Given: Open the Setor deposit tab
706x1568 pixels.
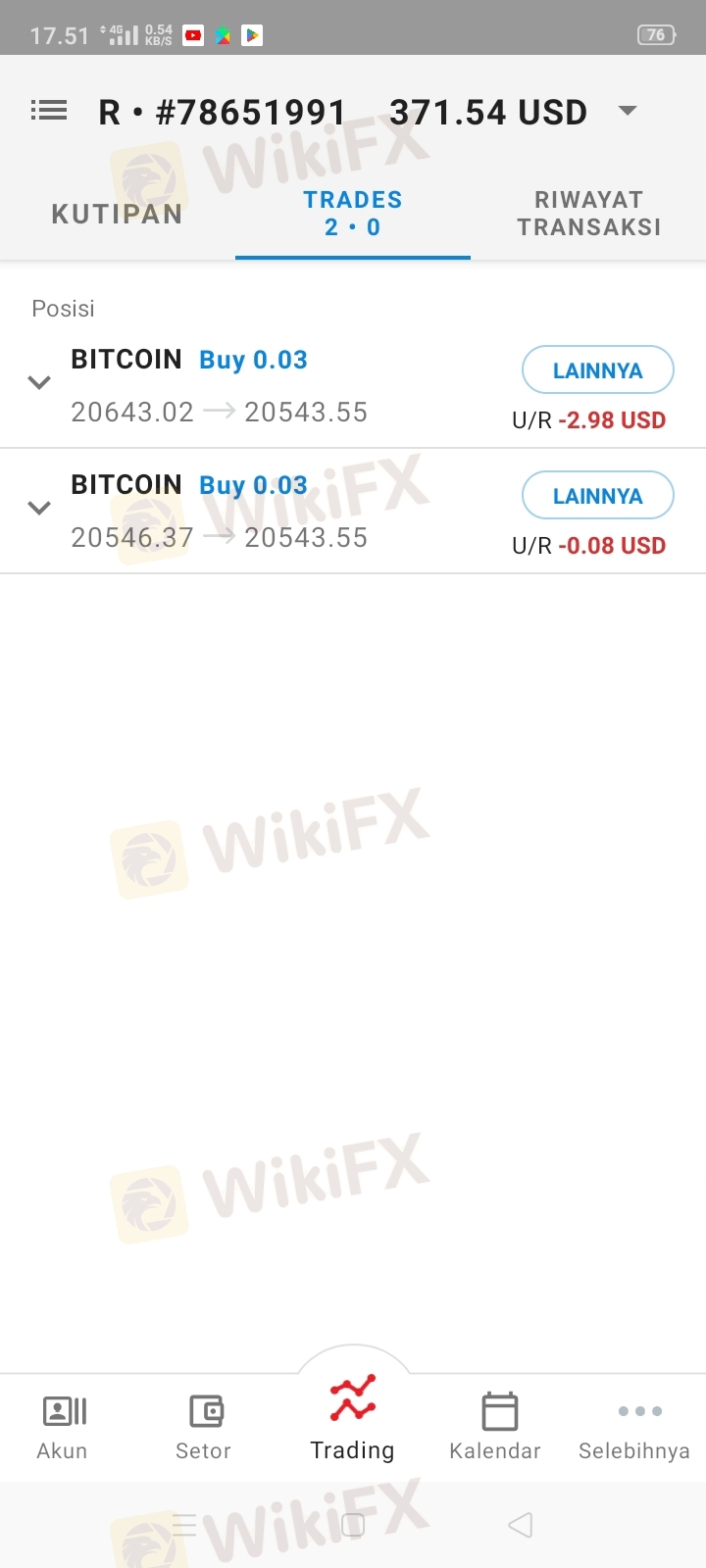Looking at the screenshot, I should 204,1428.
